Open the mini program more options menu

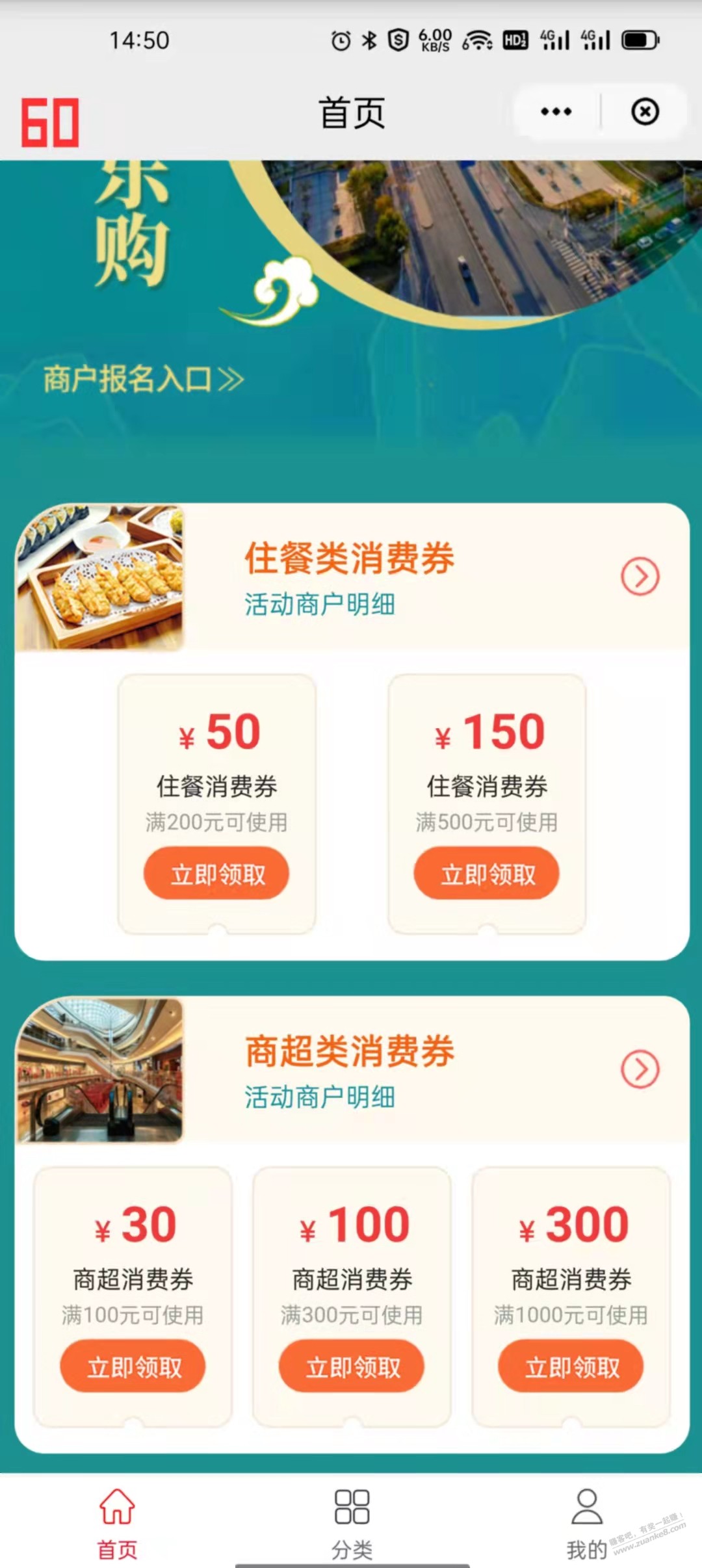click(556, 112)
